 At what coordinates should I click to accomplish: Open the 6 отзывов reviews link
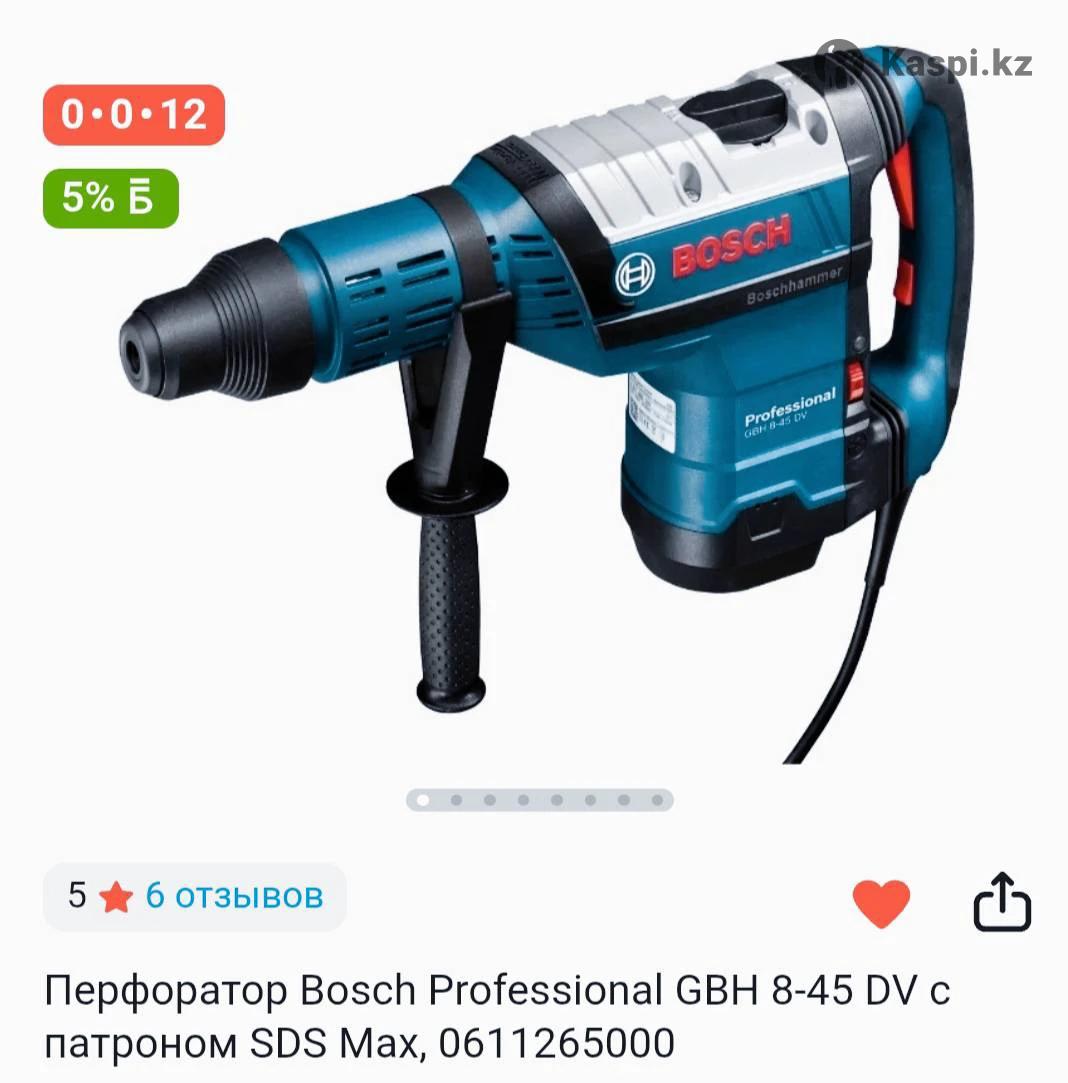(234, 896)
